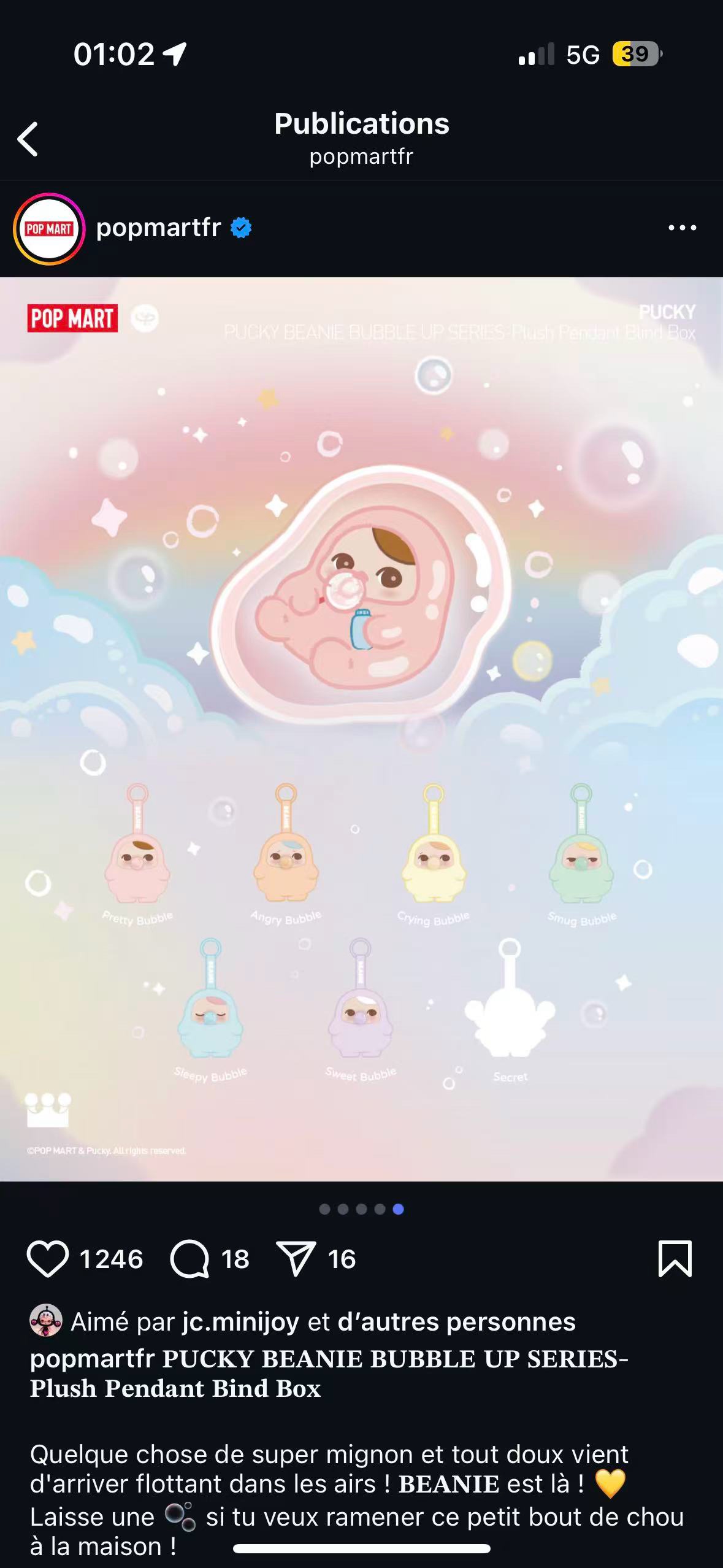Image resolution: width=723 pixels, height=1568 pixels.
Task: Share this post via the send icon
Action: pos(296,1259)
